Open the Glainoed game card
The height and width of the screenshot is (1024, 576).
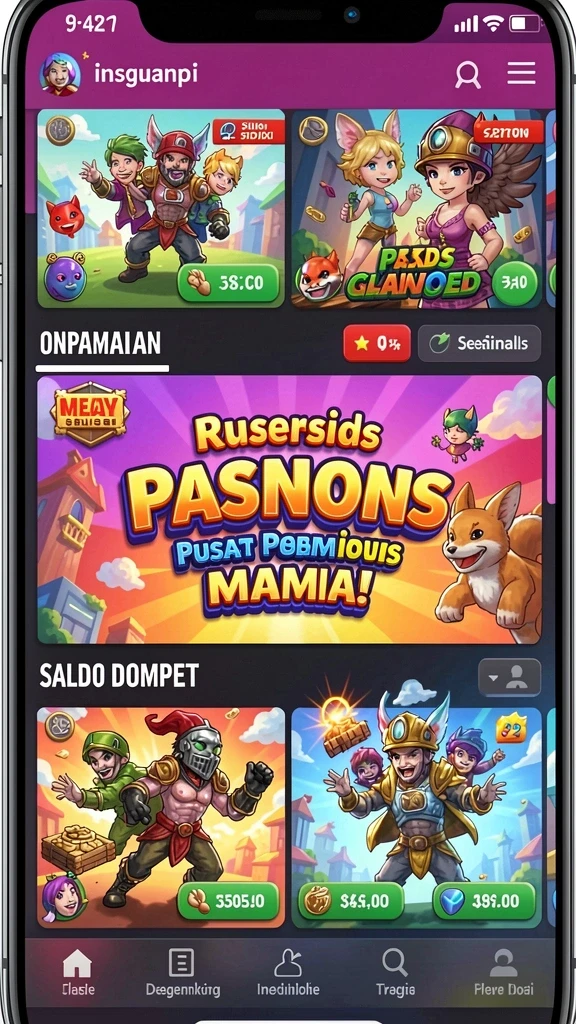[x=417, y=208]
